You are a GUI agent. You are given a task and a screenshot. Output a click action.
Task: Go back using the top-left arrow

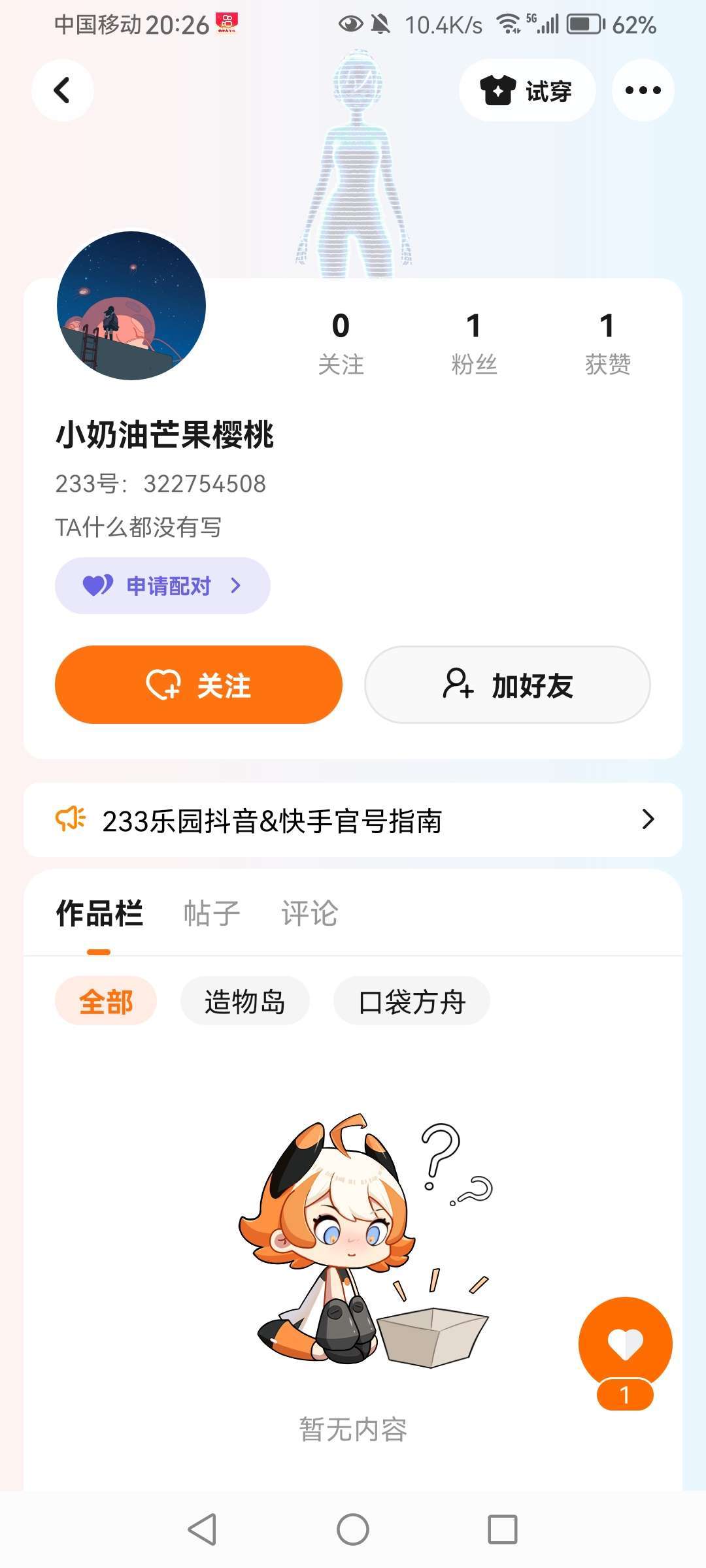62,90
